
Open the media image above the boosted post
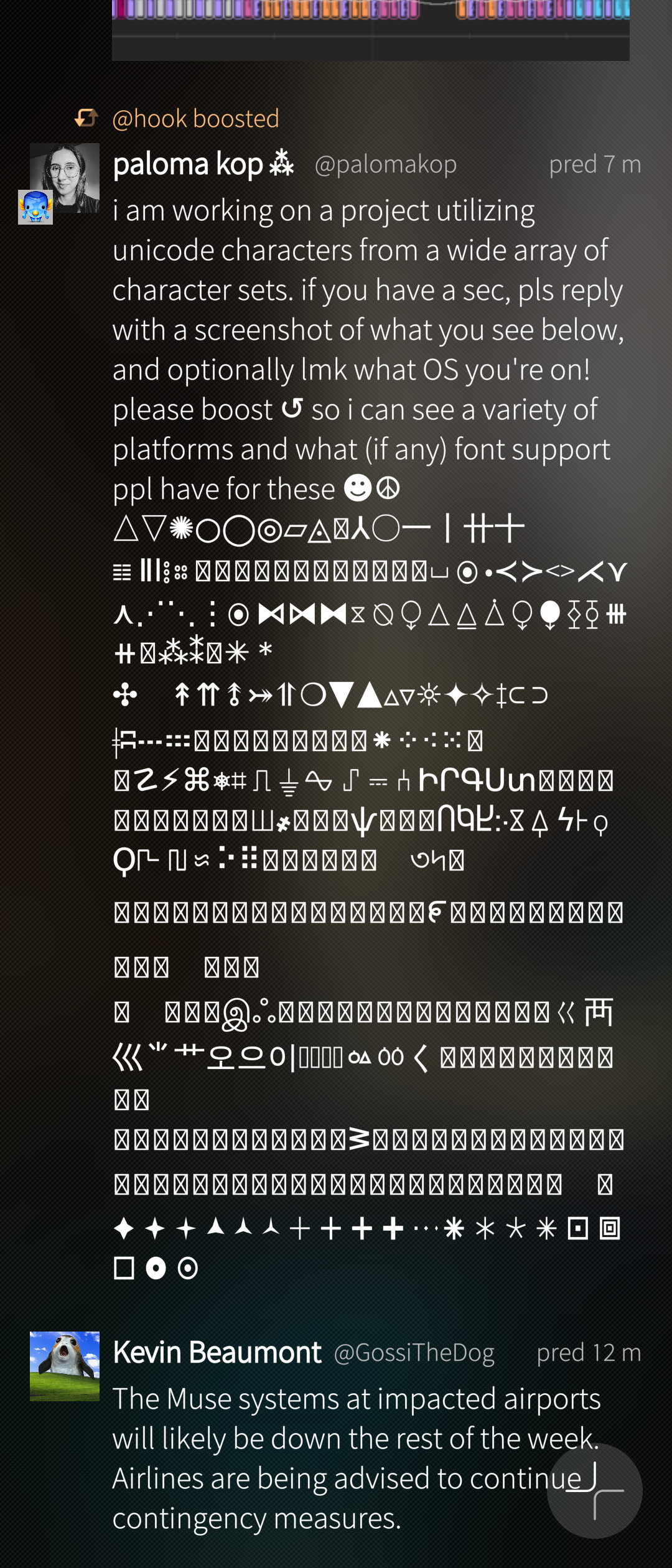pos(371,30)
